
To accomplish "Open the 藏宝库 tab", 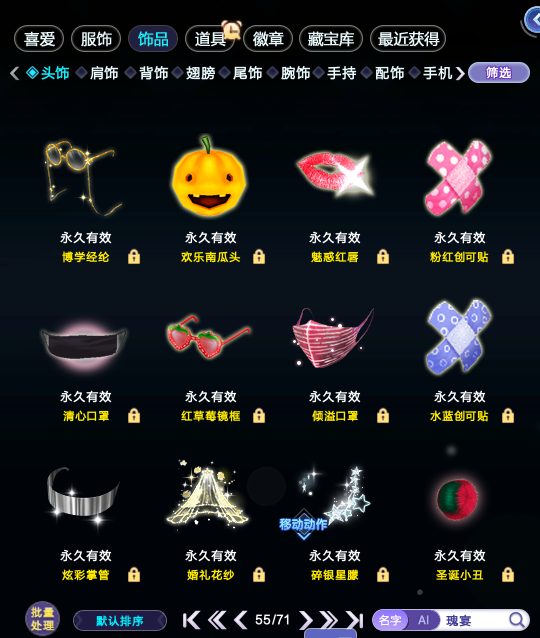I will (330, 39).
